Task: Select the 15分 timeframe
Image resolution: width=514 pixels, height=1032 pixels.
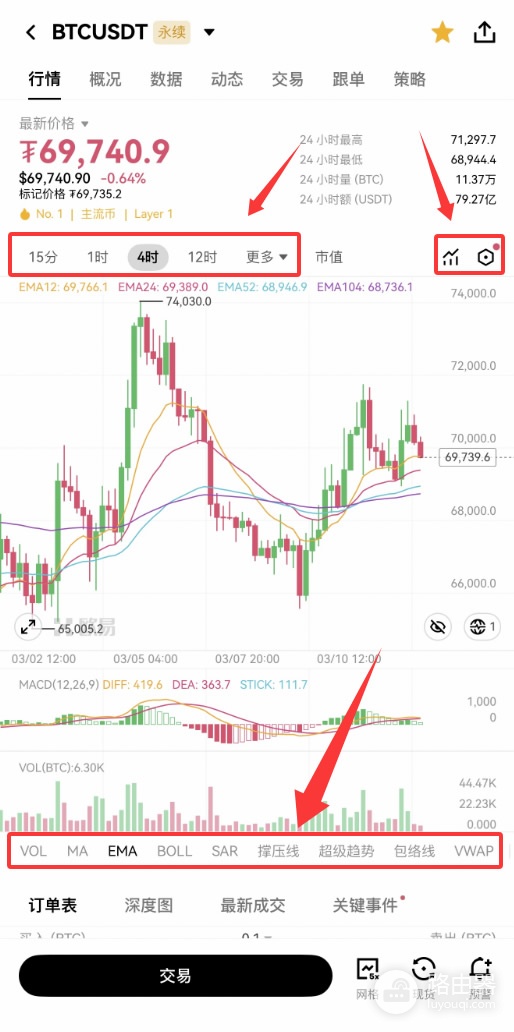Action: tap(43, 257)
